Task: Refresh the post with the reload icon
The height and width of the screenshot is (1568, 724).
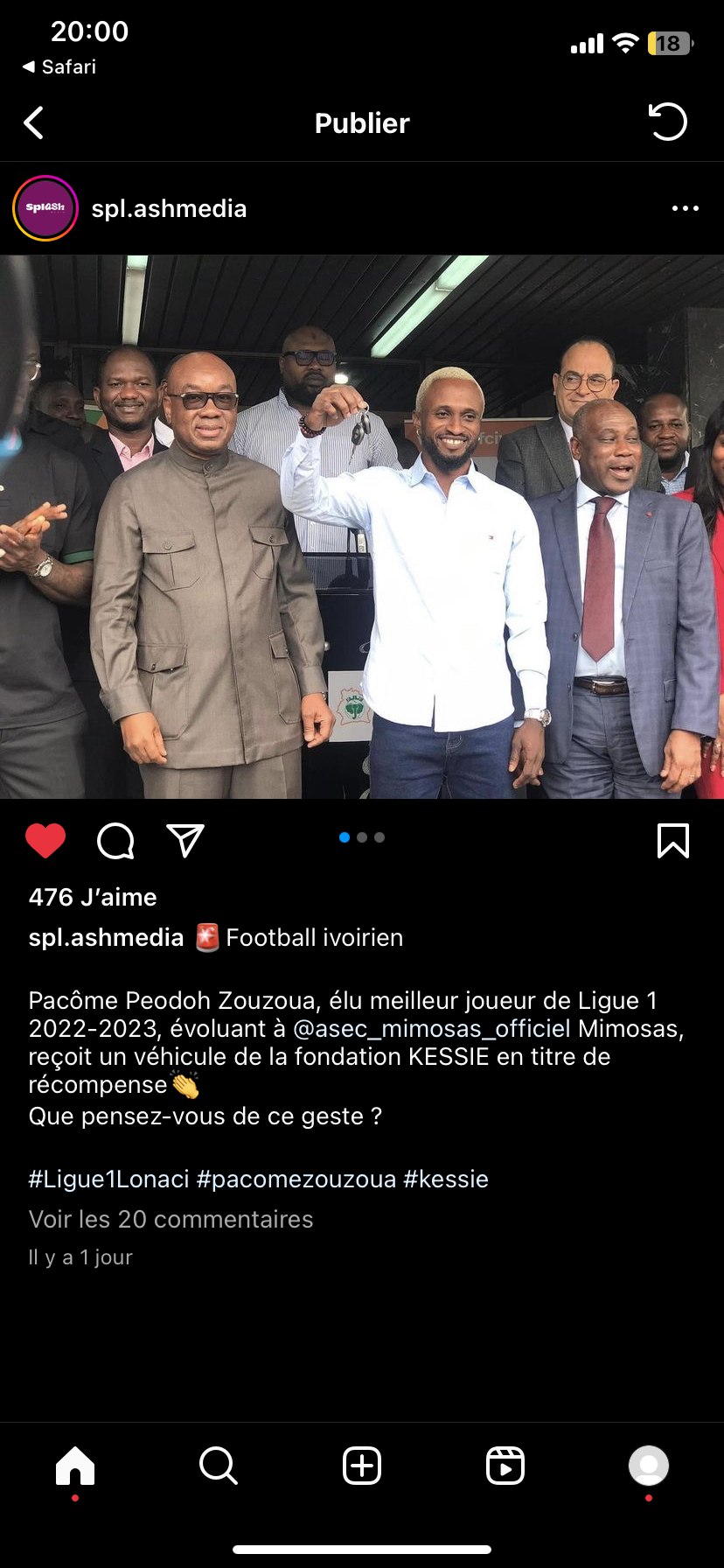Action: coord(668,122)
